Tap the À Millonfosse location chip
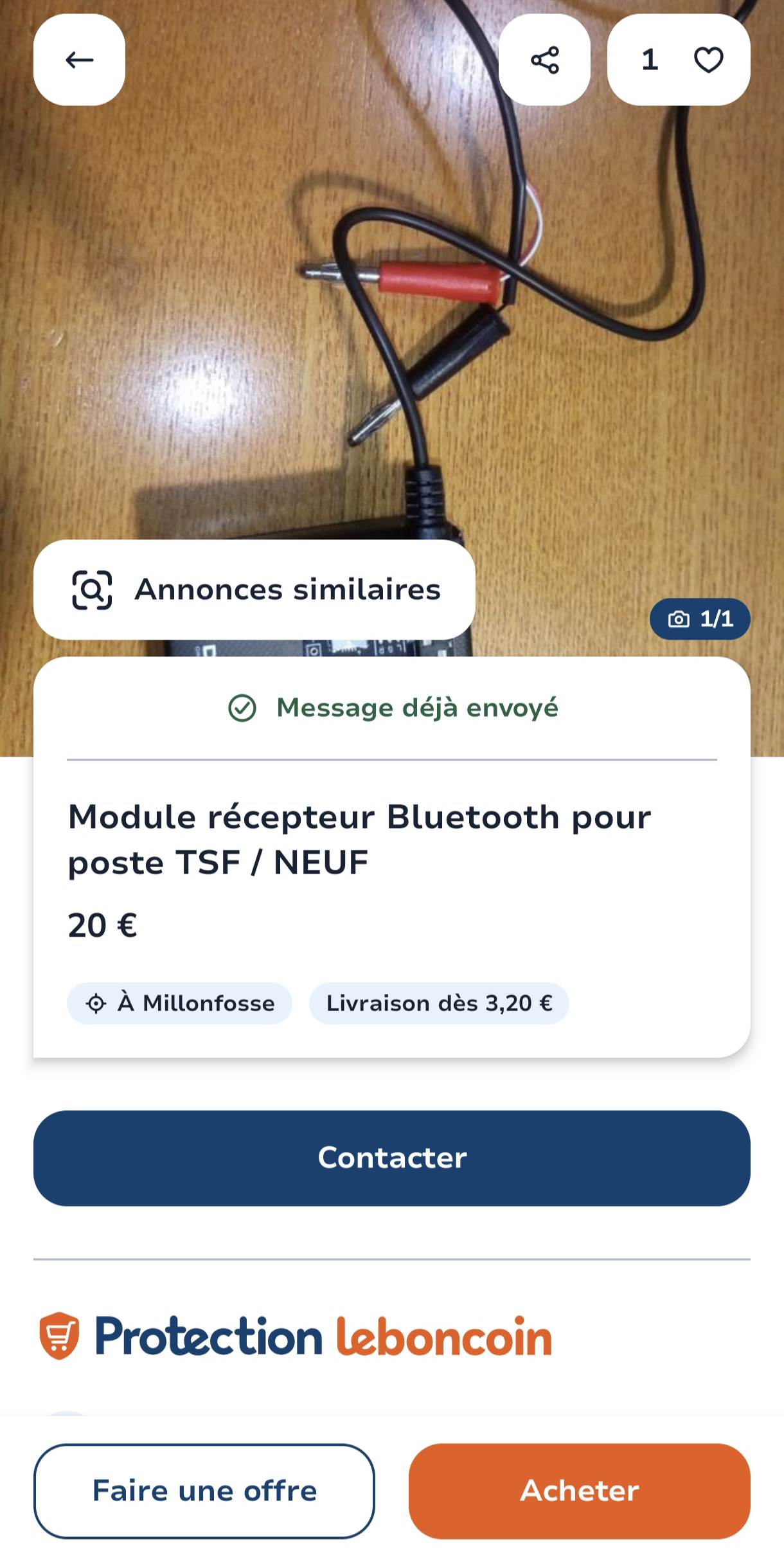The image size is (784, 1557). coord(180,1003)
